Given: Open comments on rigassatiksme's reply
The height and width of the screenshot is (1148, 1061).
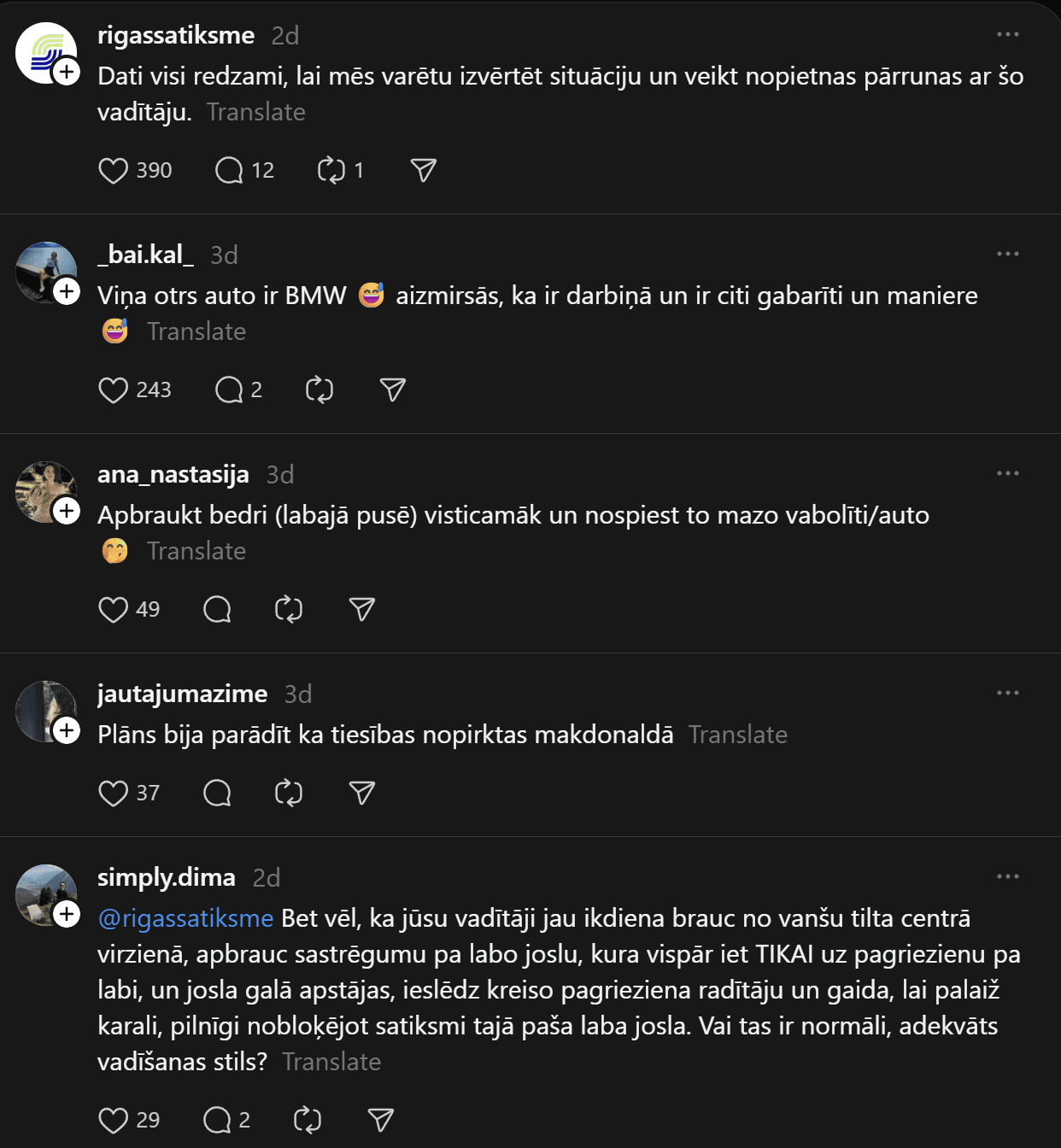Looking at the screenshot, I should click(229, 171).
